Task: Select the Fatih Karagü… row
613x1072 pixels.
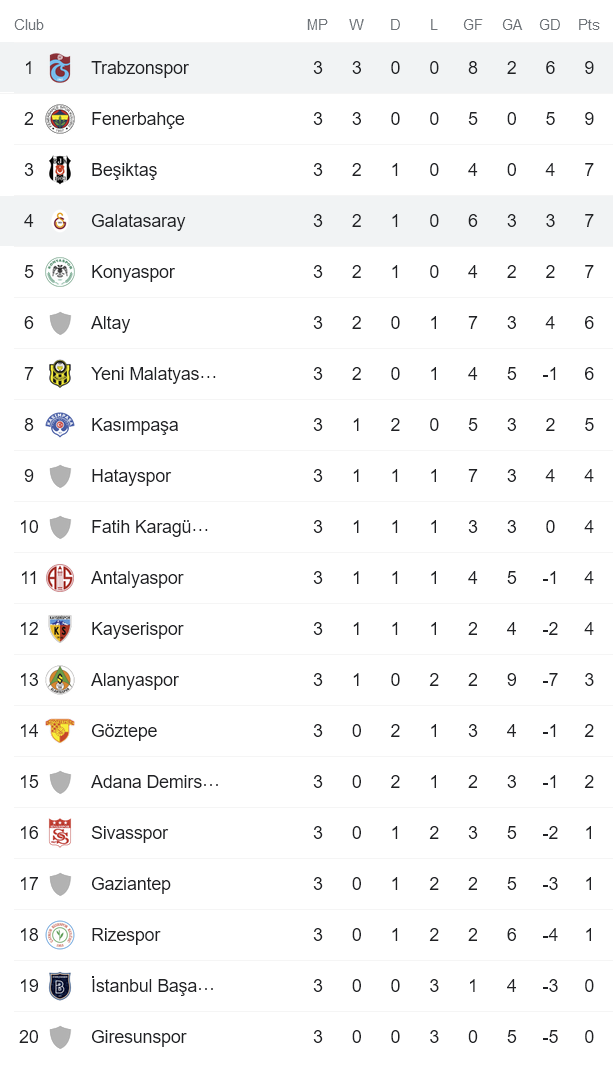Action: click(150, 527)
